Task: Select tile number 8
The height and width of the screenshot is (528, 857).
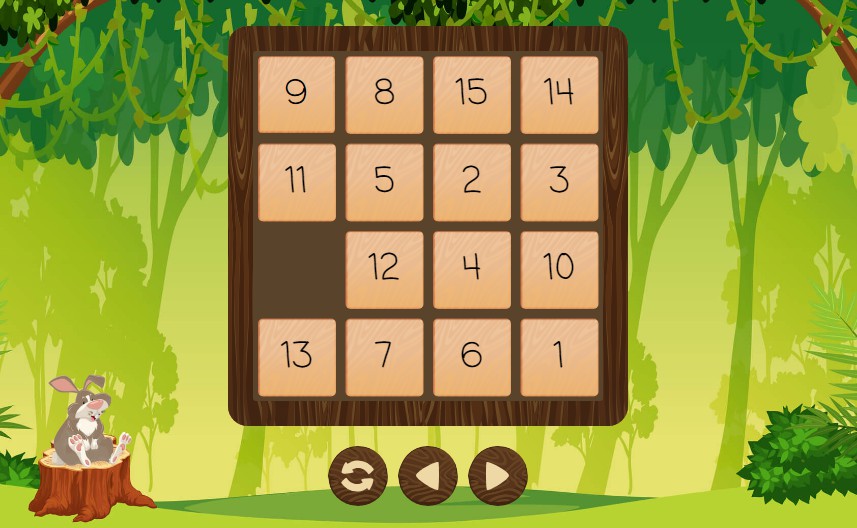Action: pos(384,94)
